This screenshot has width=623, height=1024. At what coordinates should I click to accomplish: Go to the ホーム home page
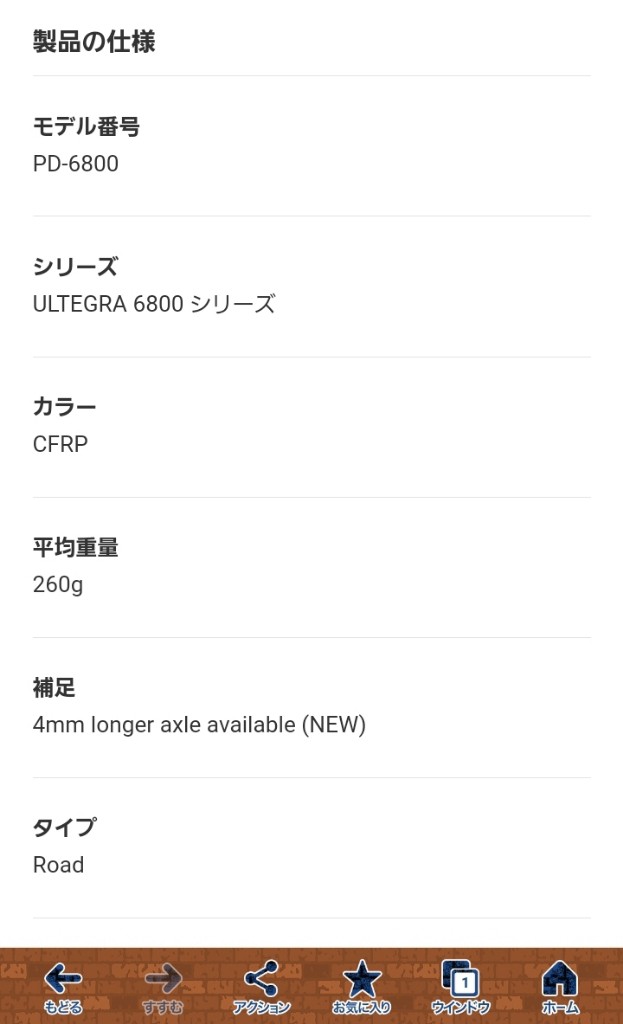(x=560, y=987)
